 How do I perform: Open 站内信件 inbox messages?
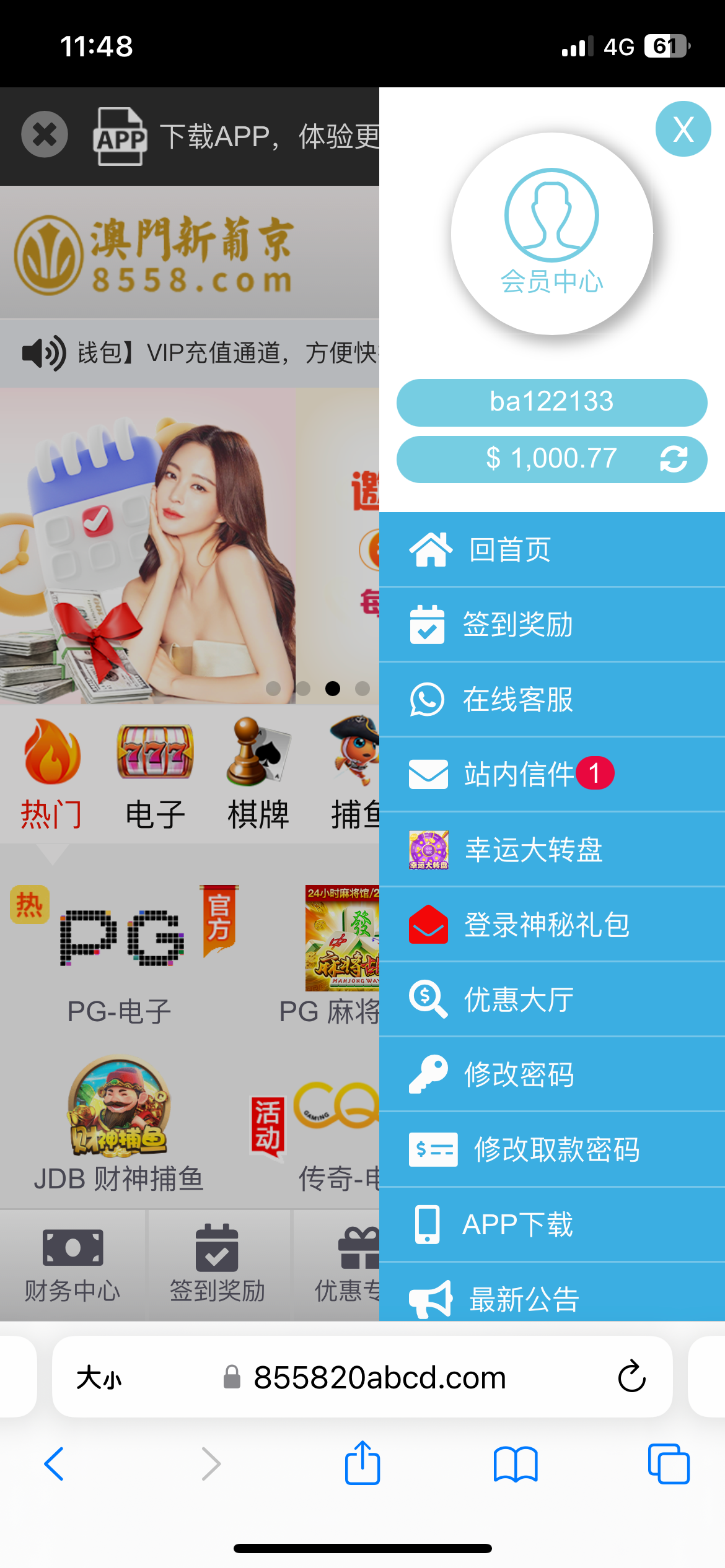pyautogui.click(x=519, y=774)
